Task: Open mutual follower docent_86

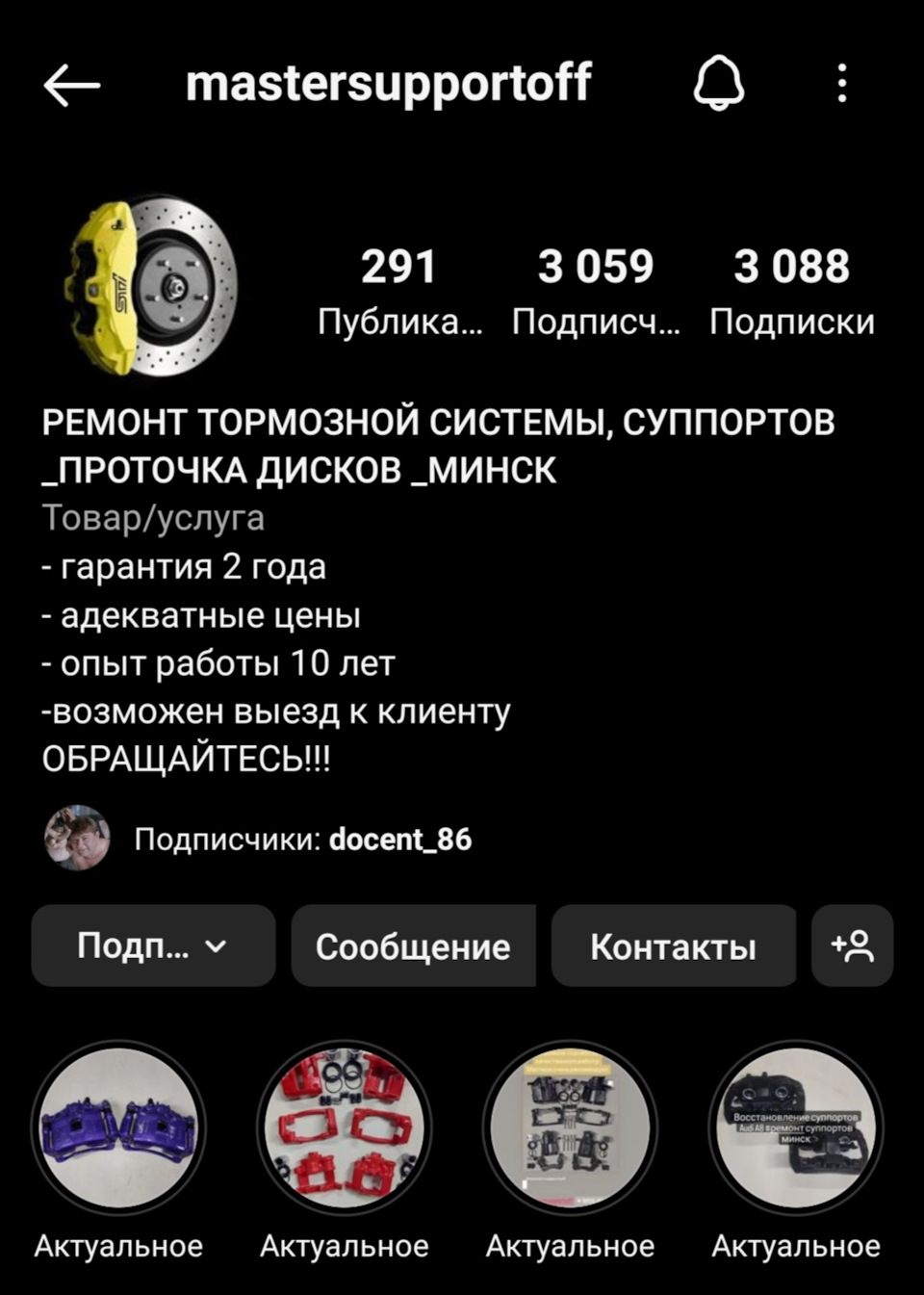Action: point(399,840)
